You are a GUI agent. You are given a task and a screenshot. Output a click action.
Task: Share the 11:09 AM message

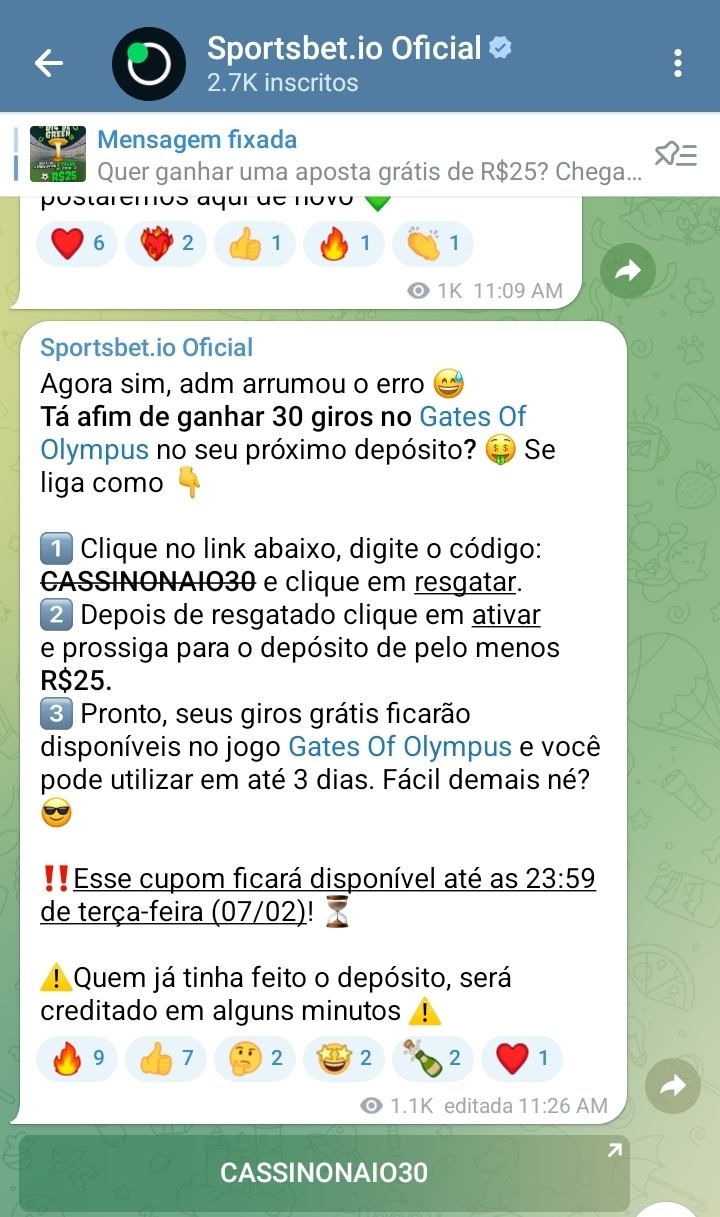[627, 269]
